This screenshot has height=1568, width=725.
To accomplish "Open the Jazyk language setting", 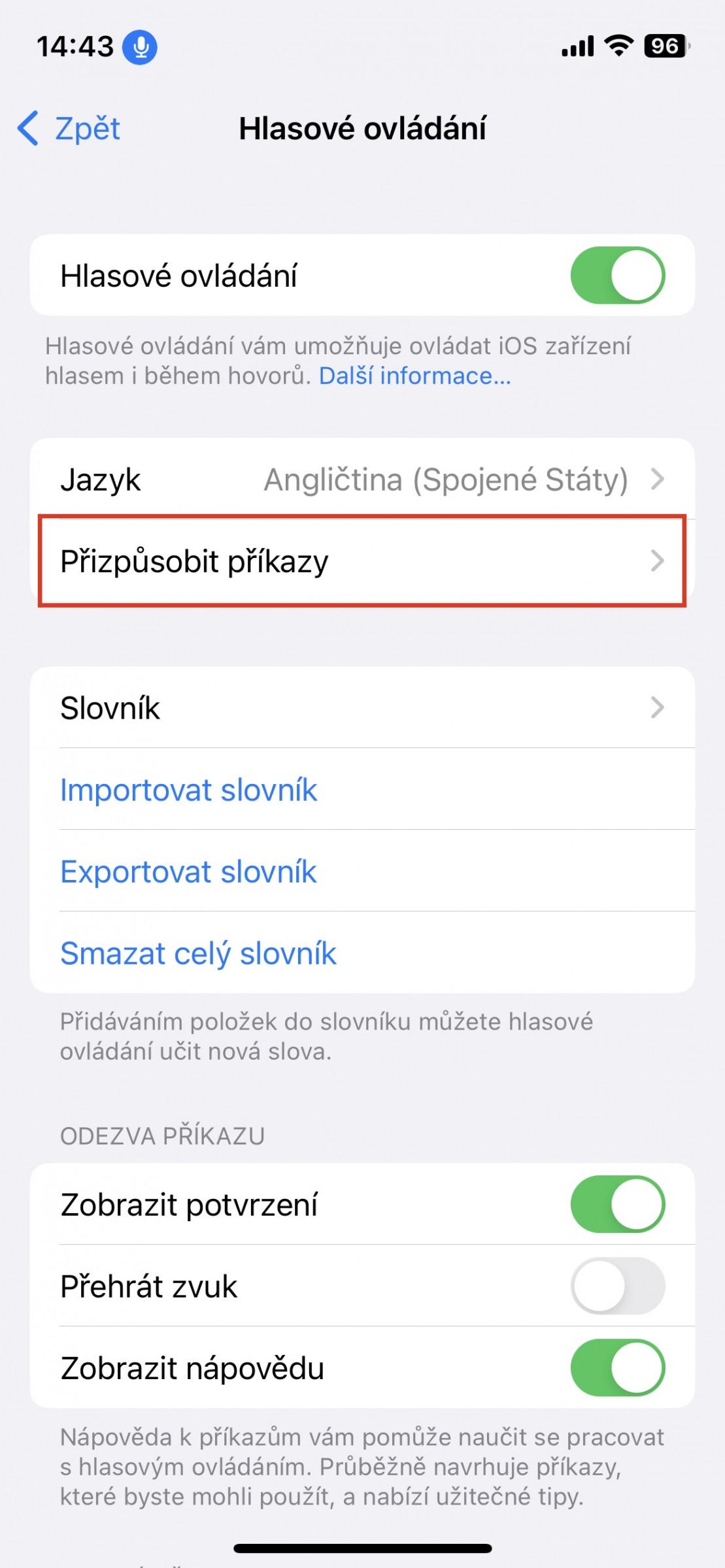I will 362,479.
